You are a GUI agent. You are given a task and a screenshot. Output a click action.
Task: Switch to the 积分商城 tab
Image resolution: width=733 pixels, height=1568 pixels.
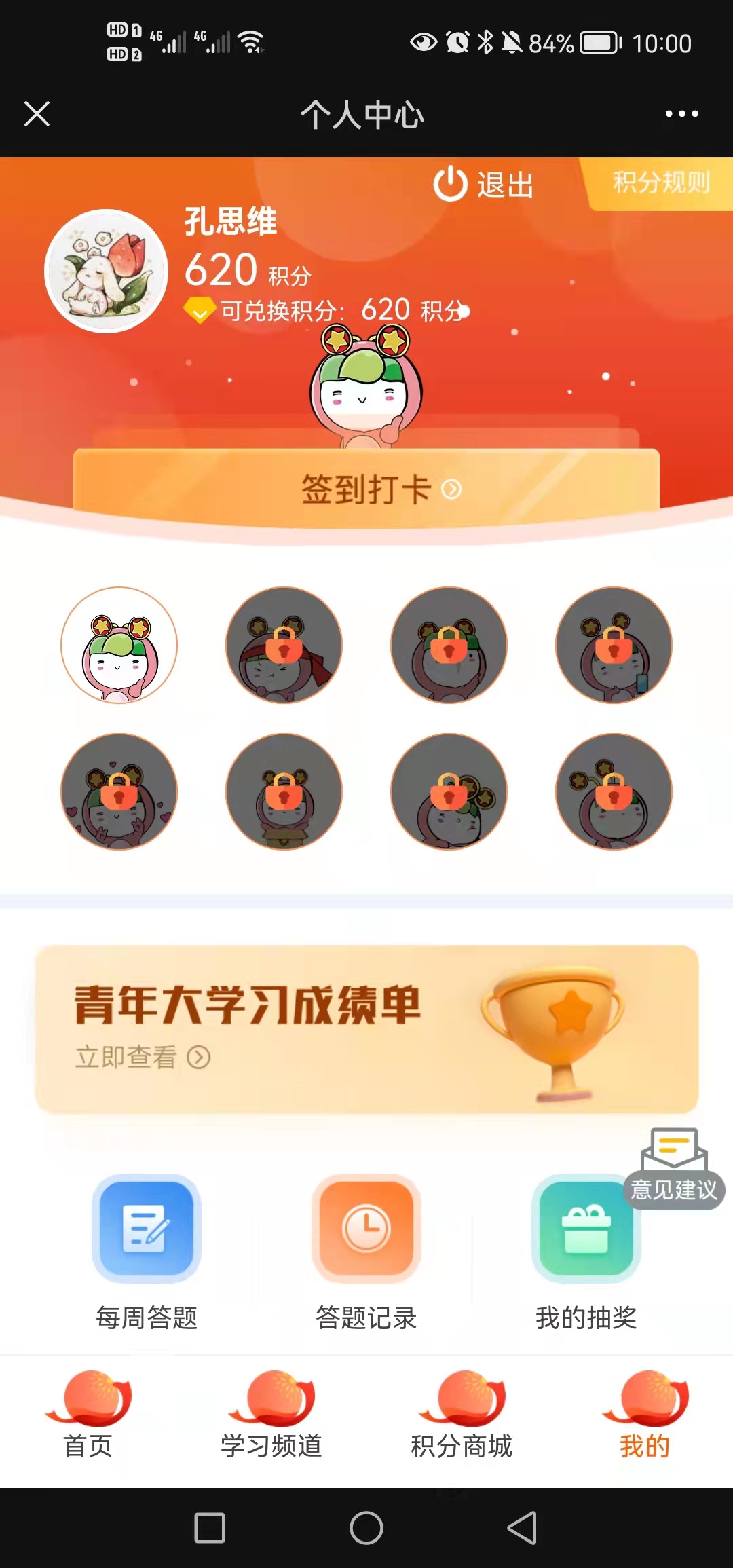pos(462,1415)
